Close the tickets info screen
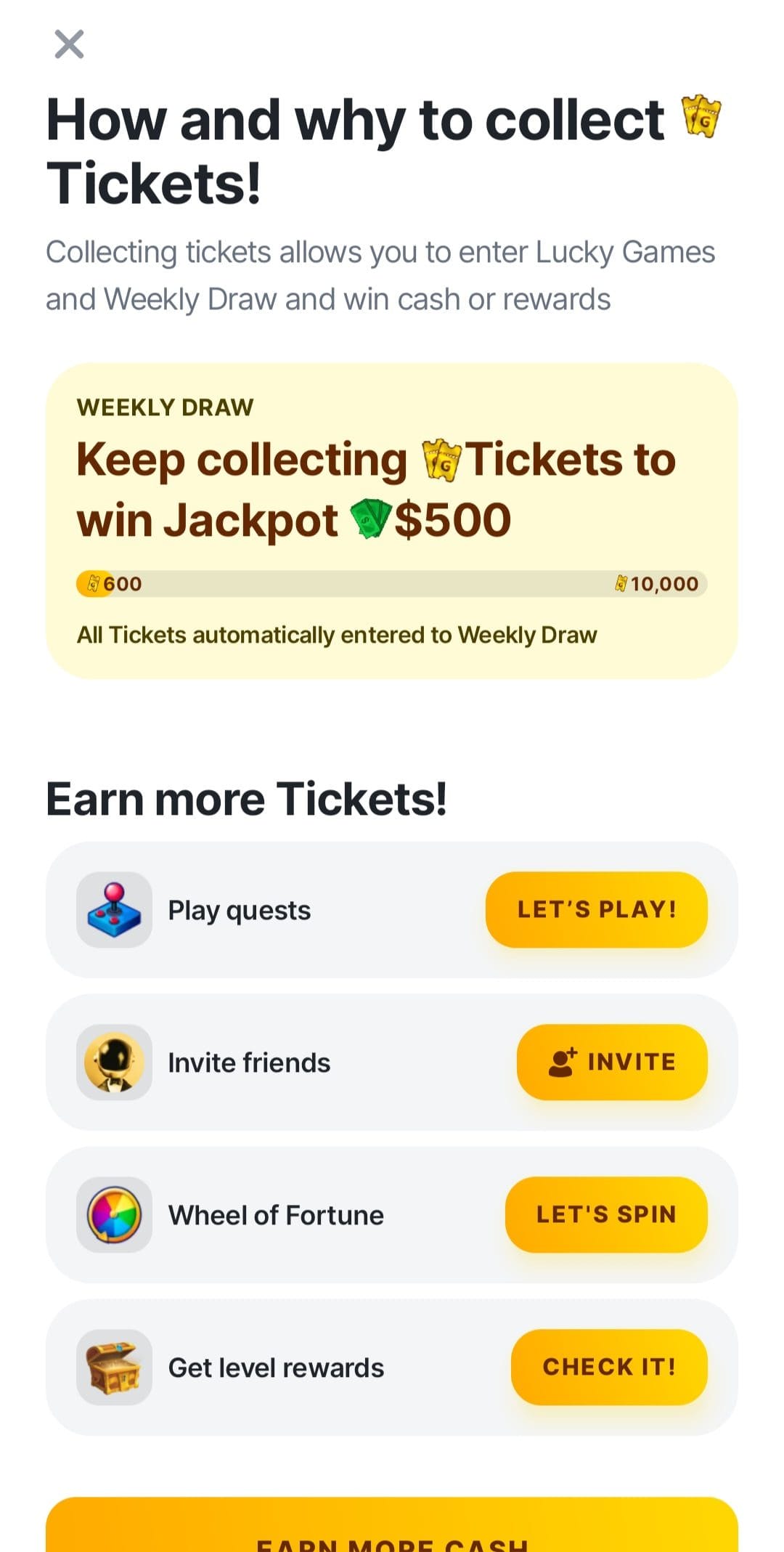This screenshot has height=1552, width=784. tap(69, 44)
